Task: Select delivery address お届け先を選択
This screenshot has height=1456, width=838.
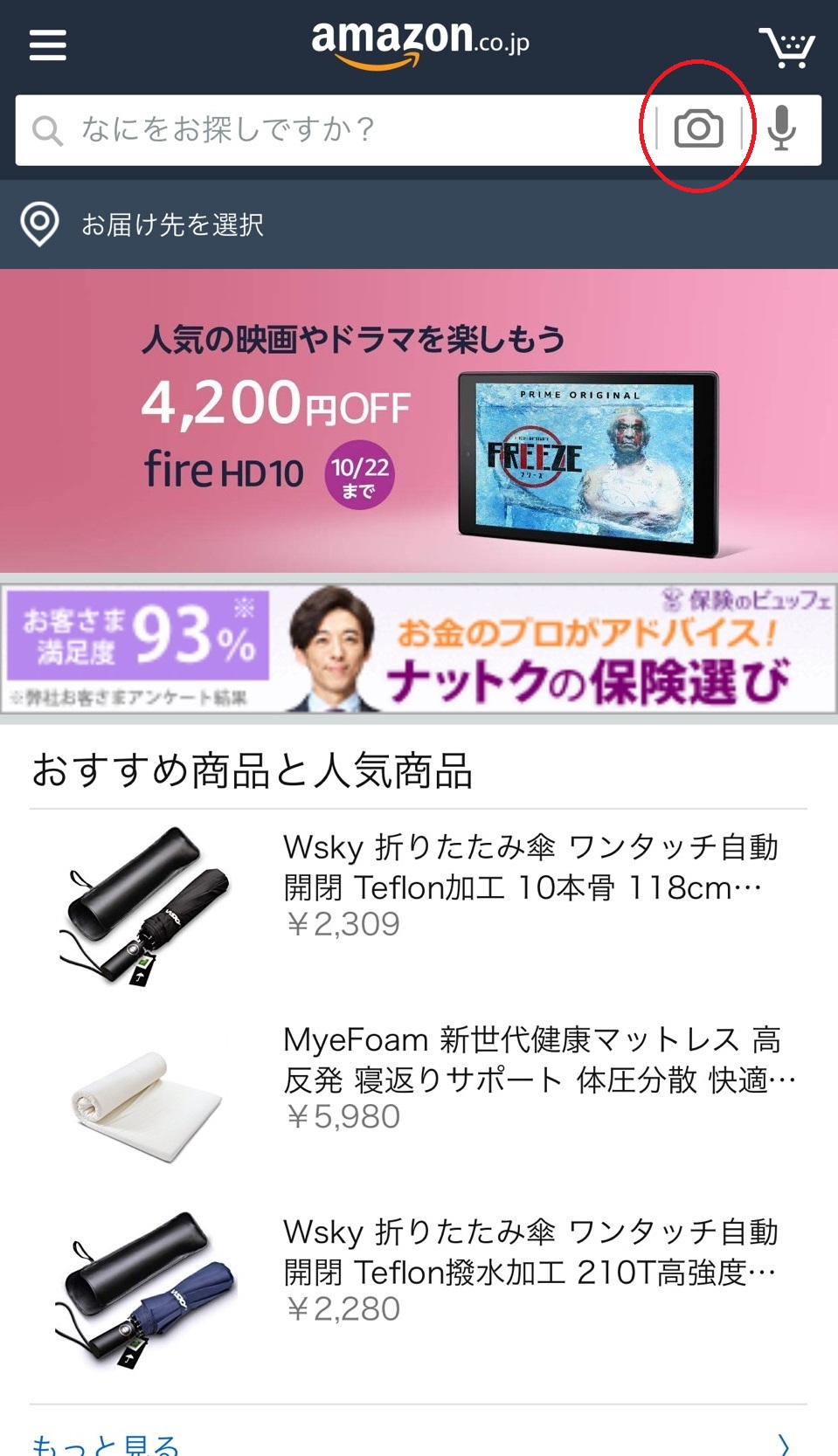Action: tap(172, 224)
